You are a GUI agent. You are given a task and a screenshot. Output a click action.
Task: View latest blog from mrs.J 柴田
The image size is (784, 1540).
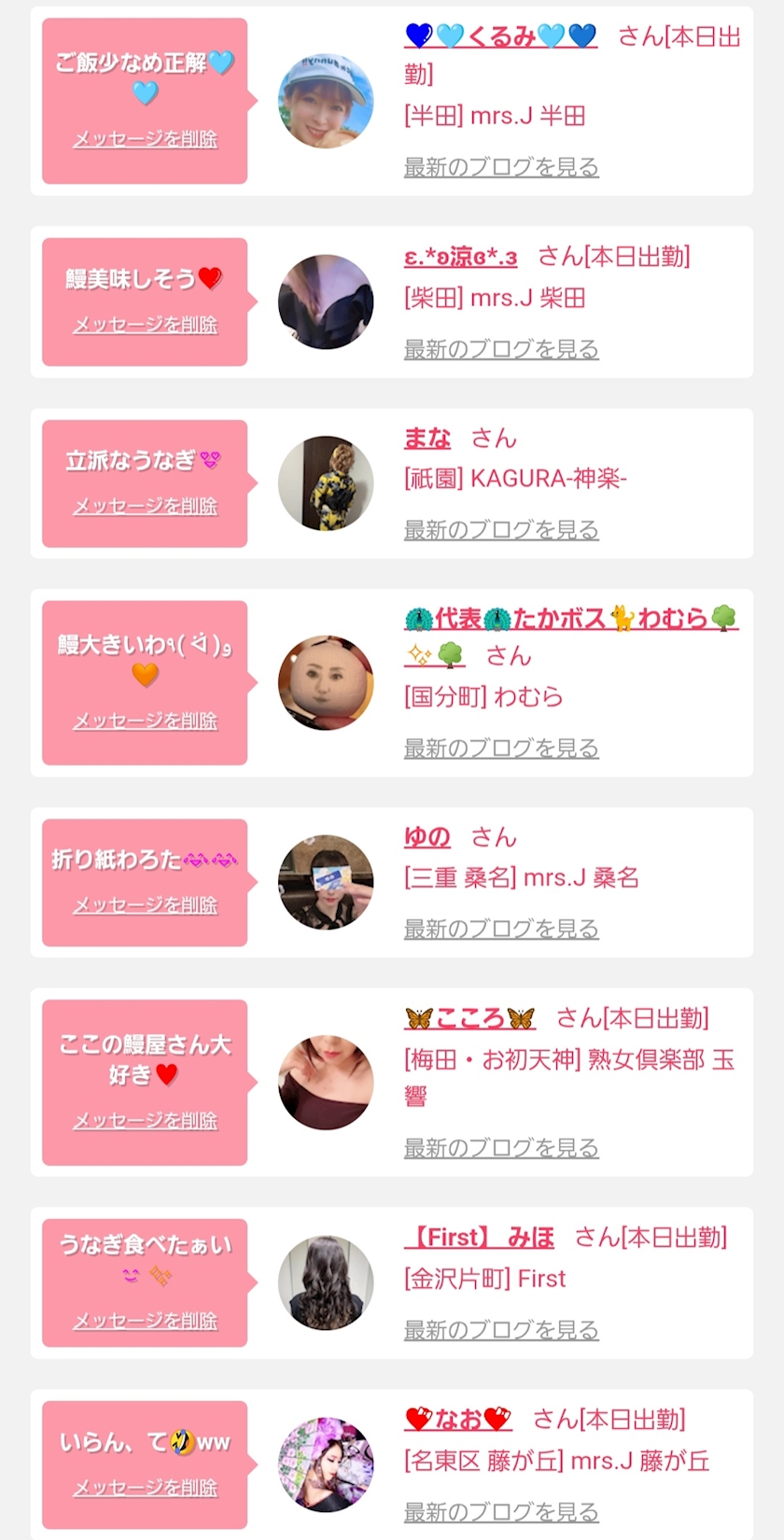501,349
